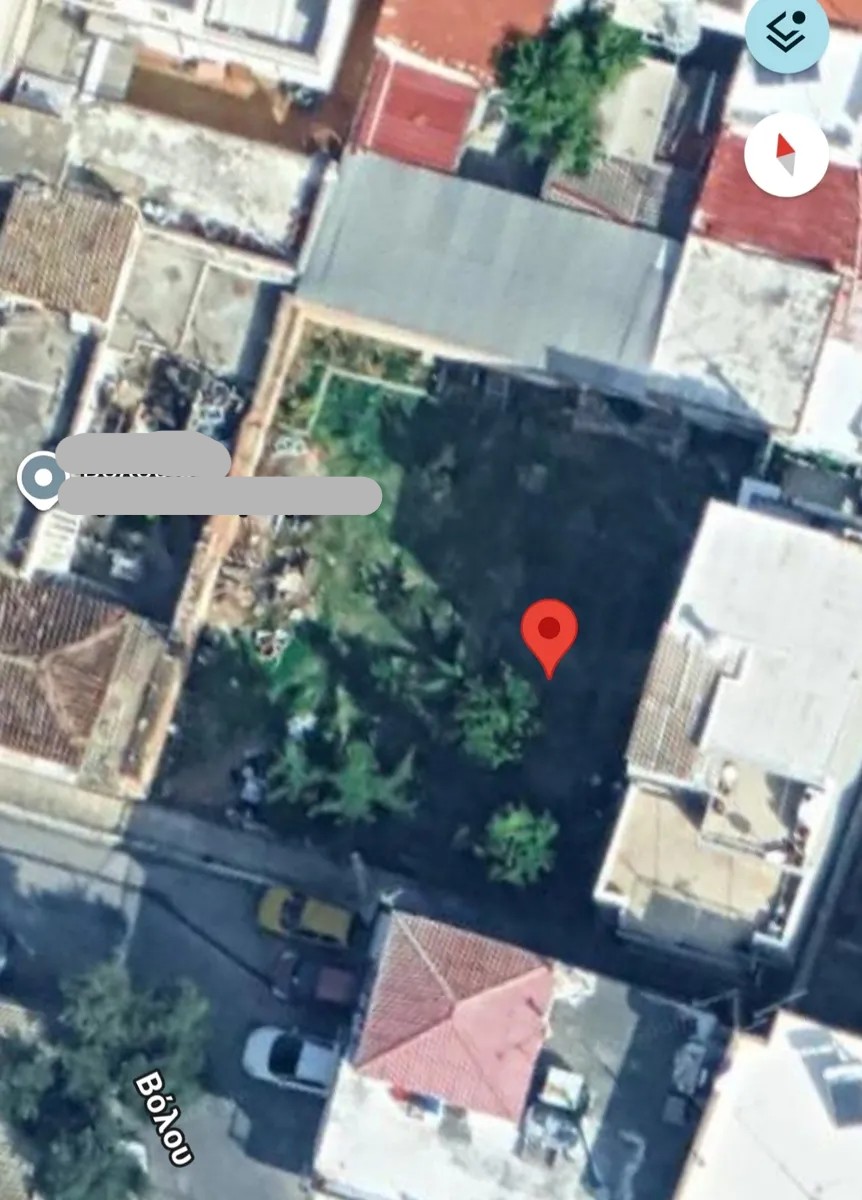Open the grey place marker pin

tap(41, 479)
